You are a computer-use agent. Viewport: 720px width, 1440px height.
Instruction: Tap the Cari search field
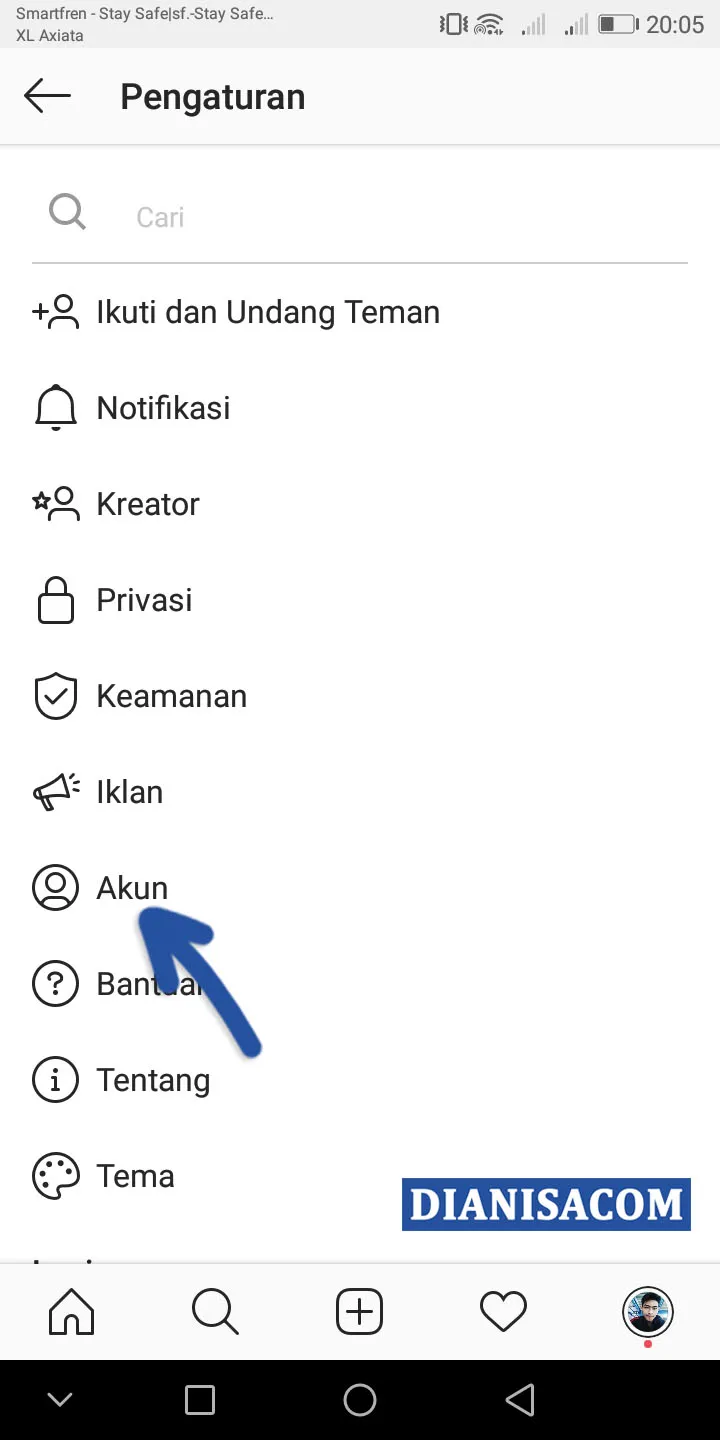(x=300, y=215)
